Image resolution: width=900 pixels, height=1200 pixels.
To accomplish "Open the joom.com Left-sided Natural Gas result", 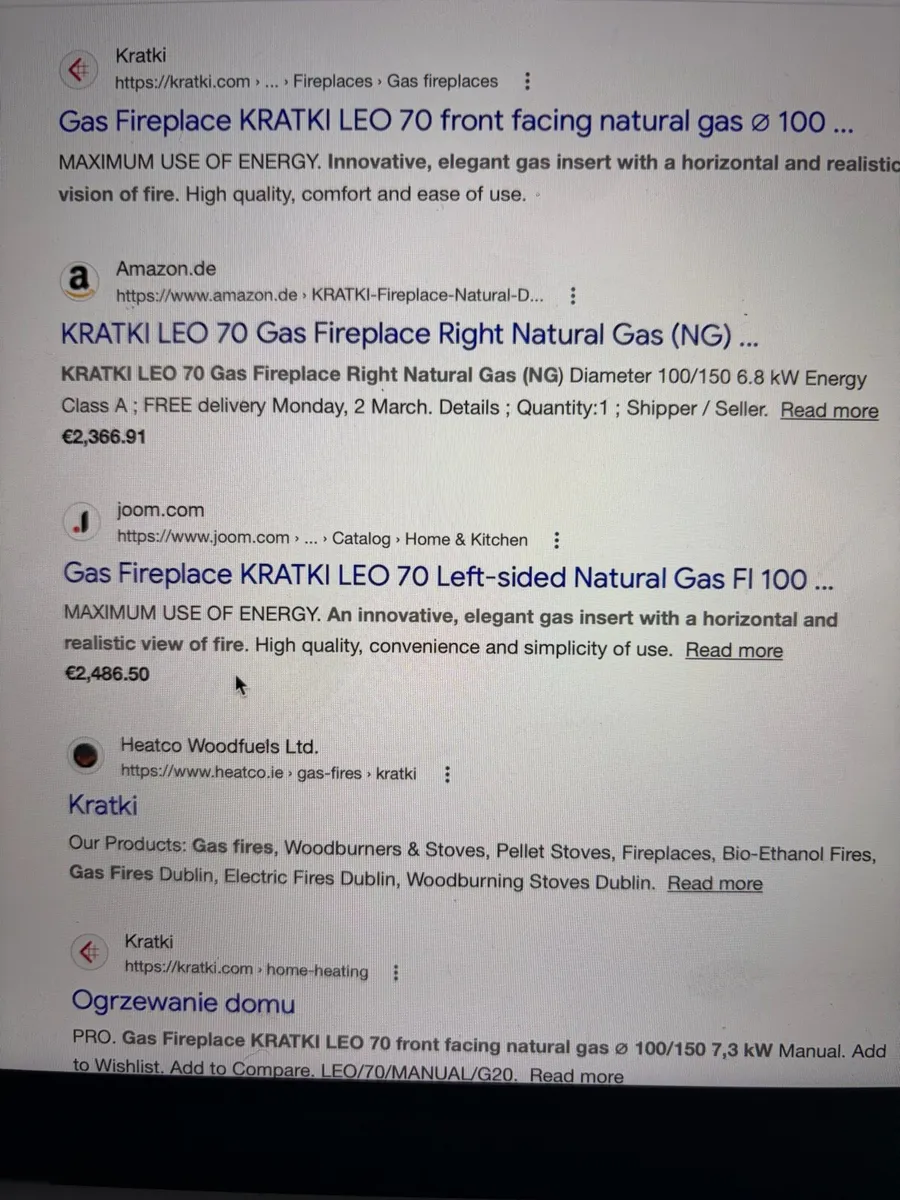I will (447, 578).
